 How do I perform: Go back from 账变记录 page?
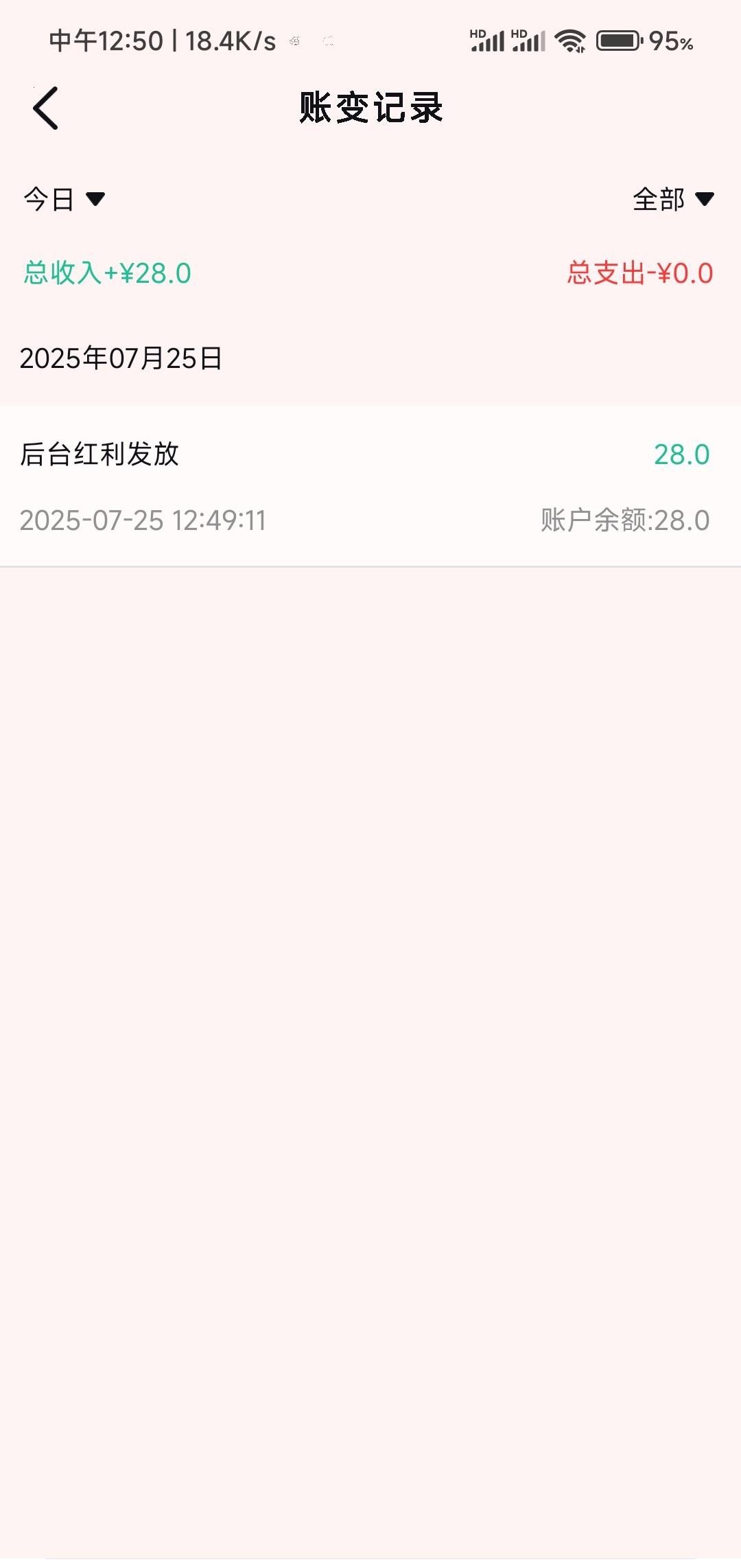(45, 108)
